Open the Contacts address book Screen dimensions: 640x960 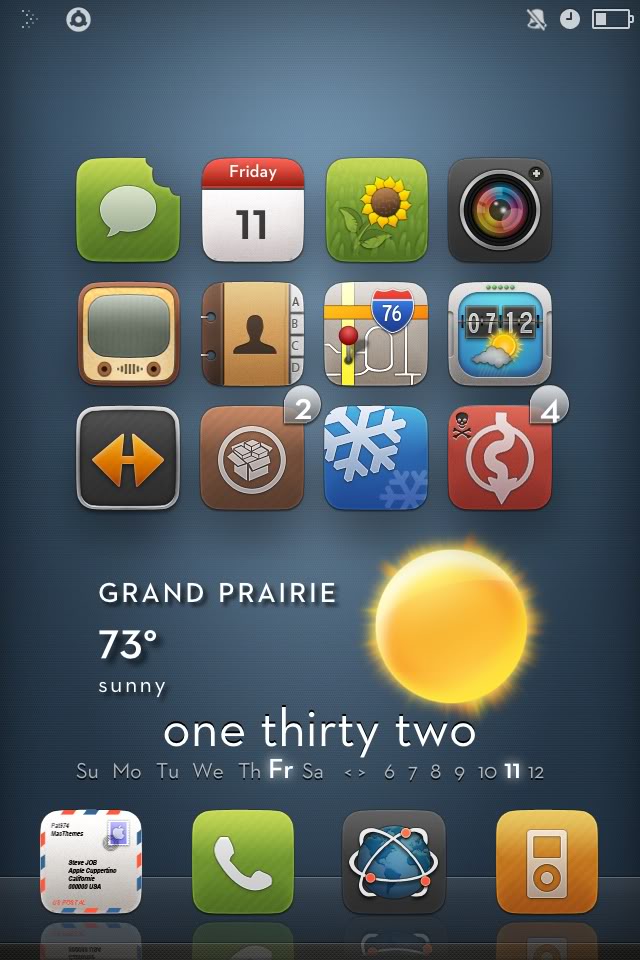click(x=252, y=334)
